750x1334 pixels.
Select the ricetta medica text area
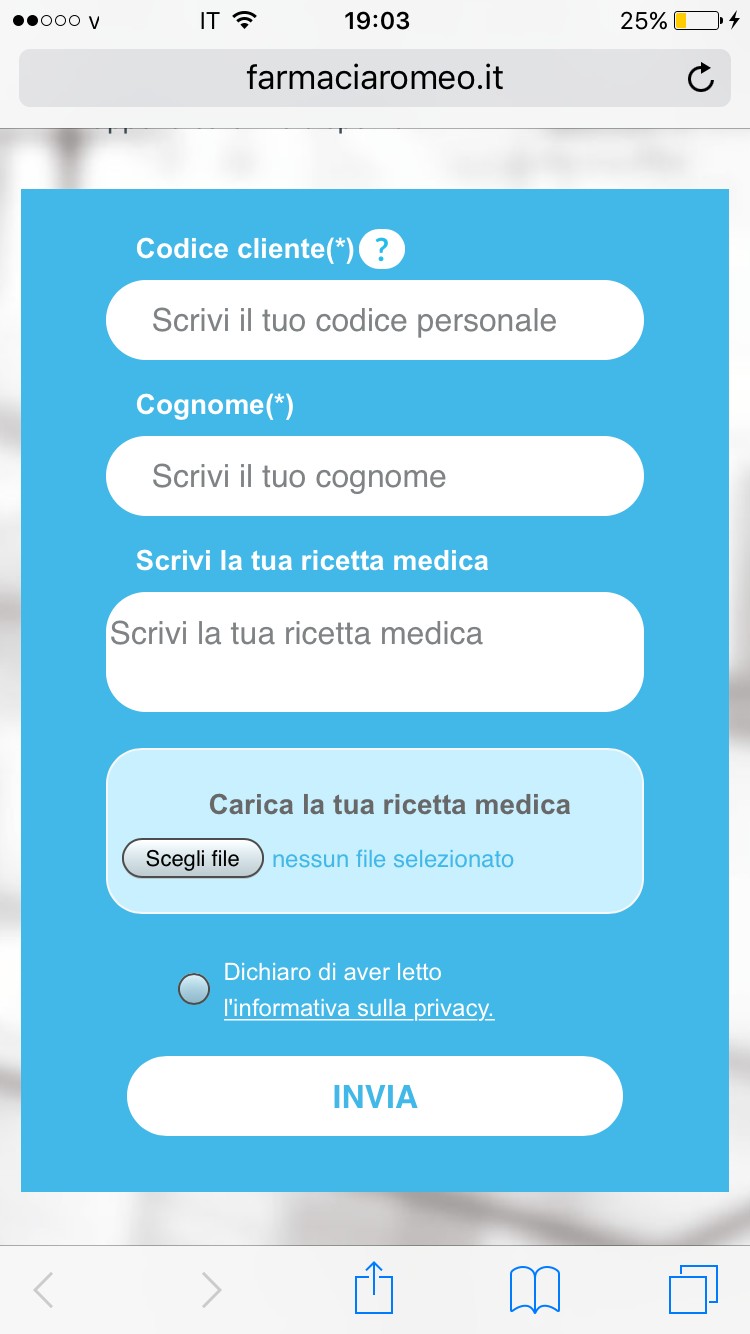(375, 652)
